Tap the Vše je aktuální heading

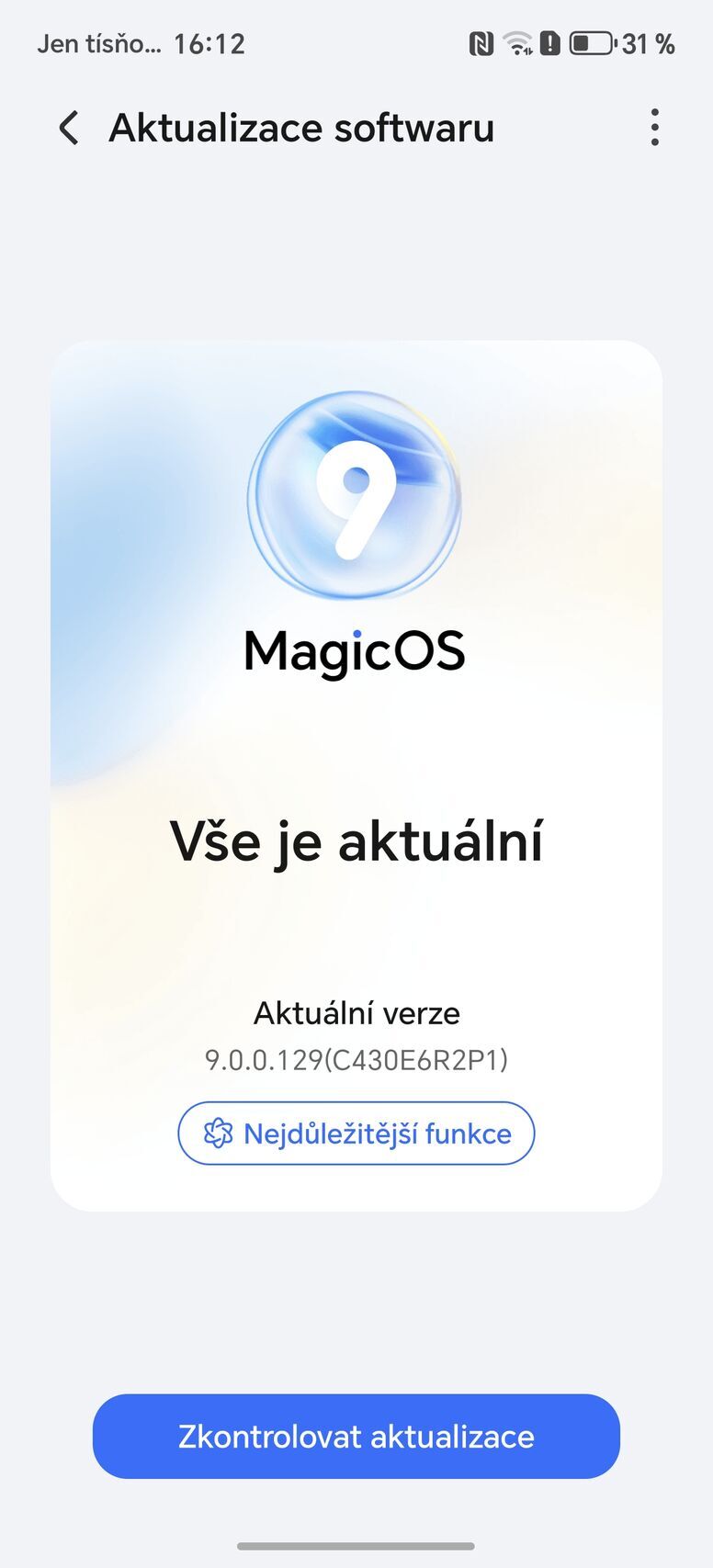(x=356, y=840)
